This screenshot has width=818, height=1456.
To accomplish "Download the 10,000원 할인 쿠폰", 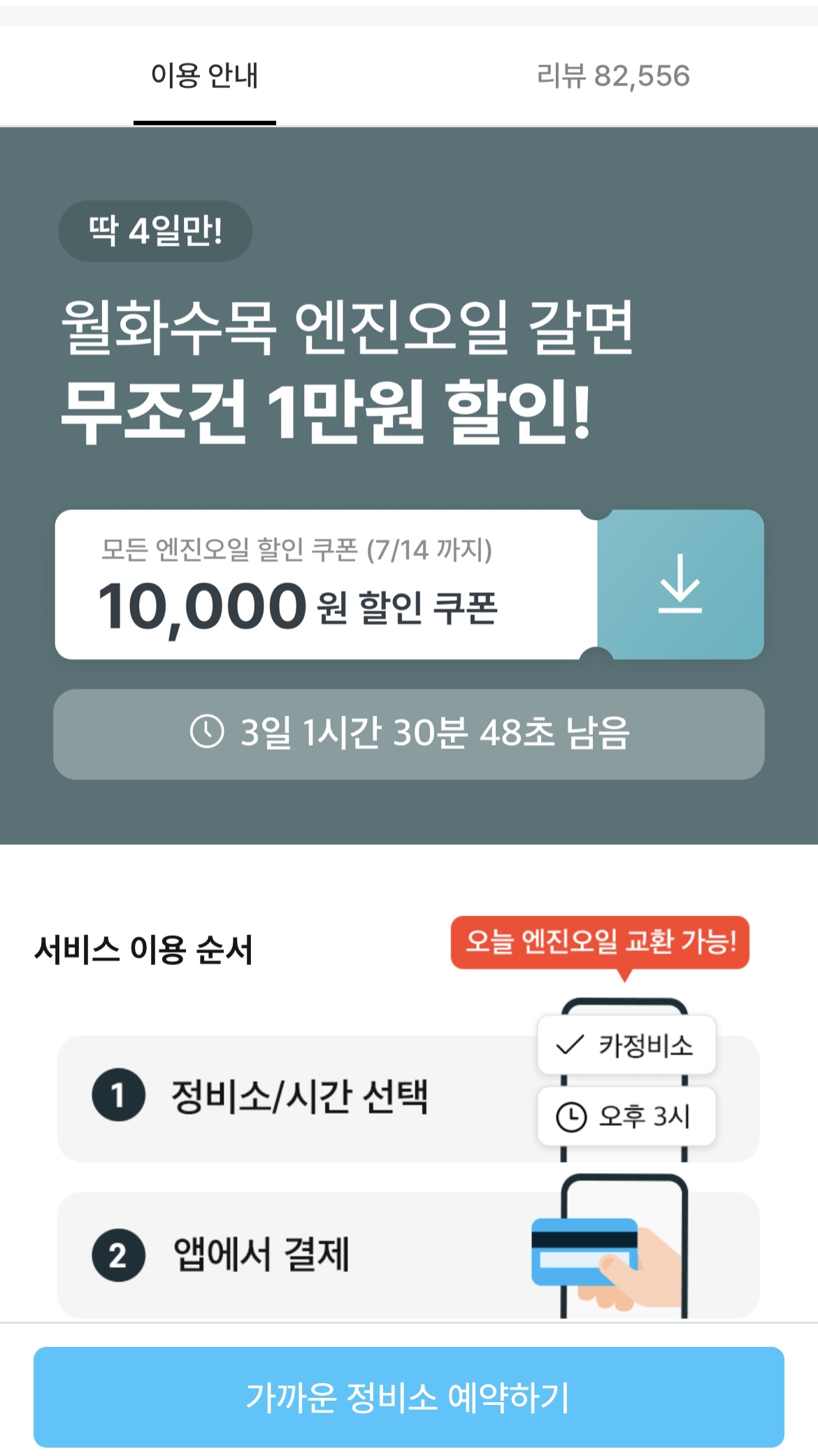I will point(680,585).
